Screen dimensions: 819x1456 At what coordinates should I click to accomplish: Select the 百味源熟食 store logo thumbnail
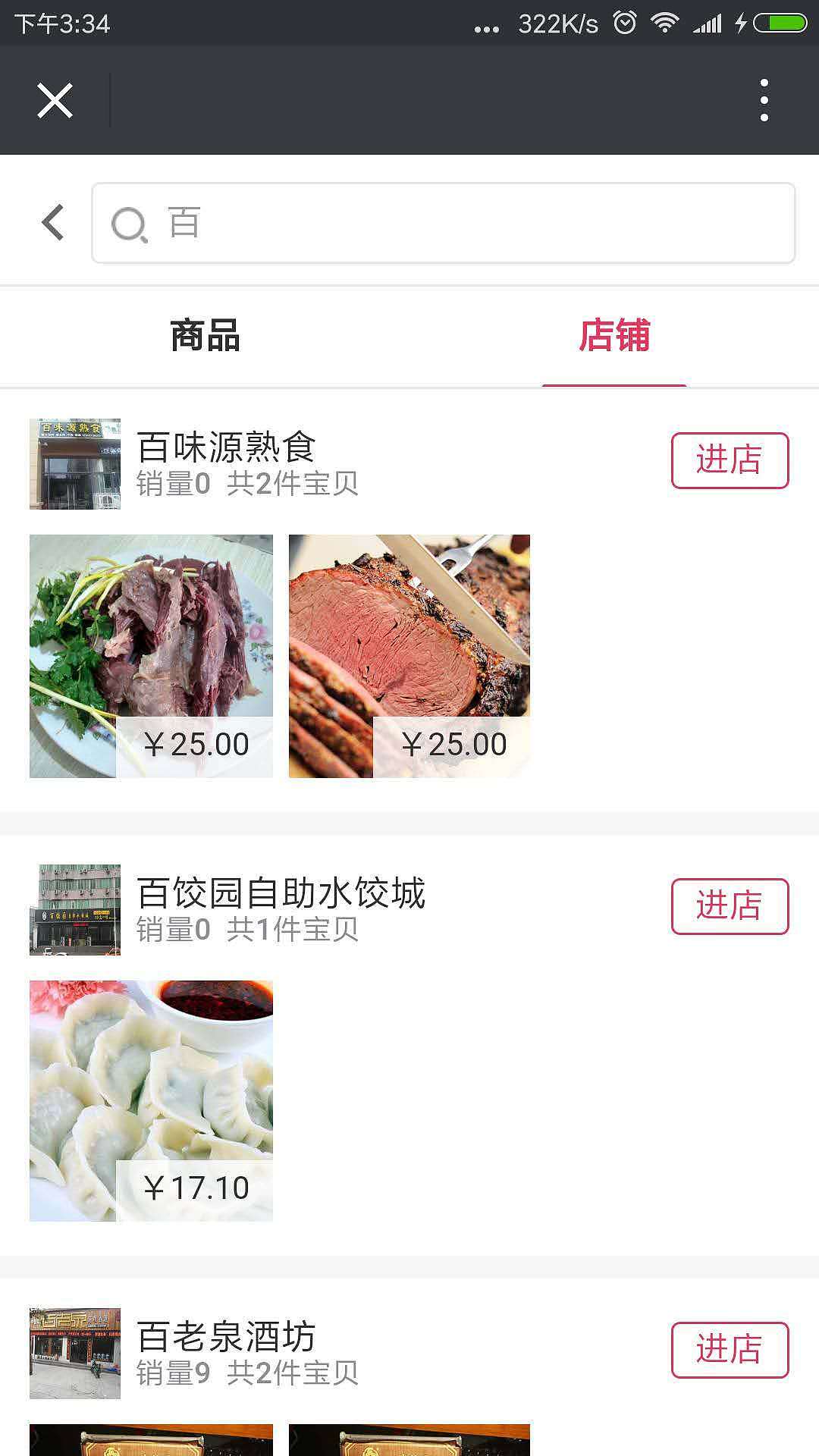[74, 463]
